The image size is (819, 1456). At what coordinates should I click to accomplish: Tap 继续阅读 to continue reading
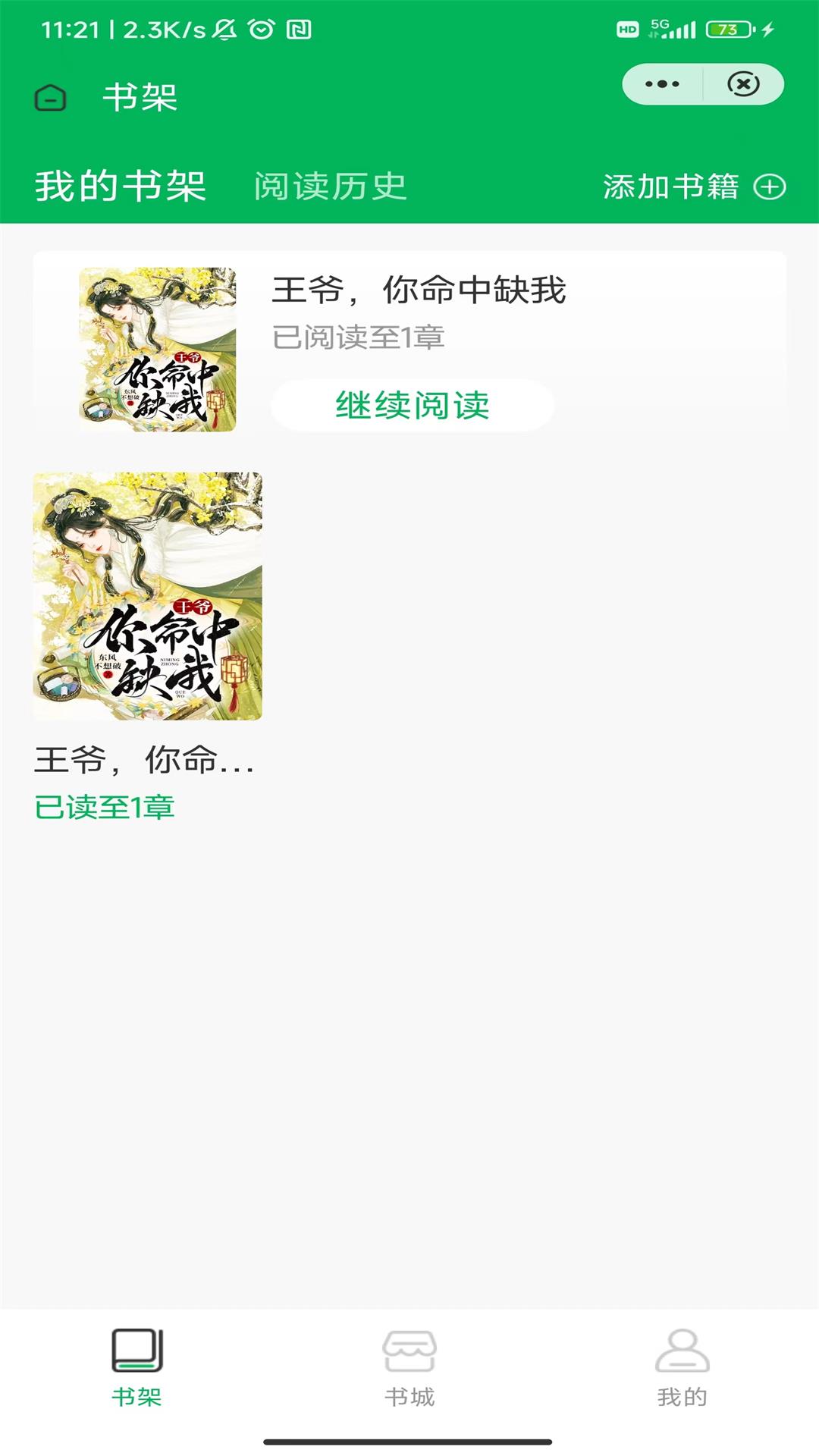[412, 406]
